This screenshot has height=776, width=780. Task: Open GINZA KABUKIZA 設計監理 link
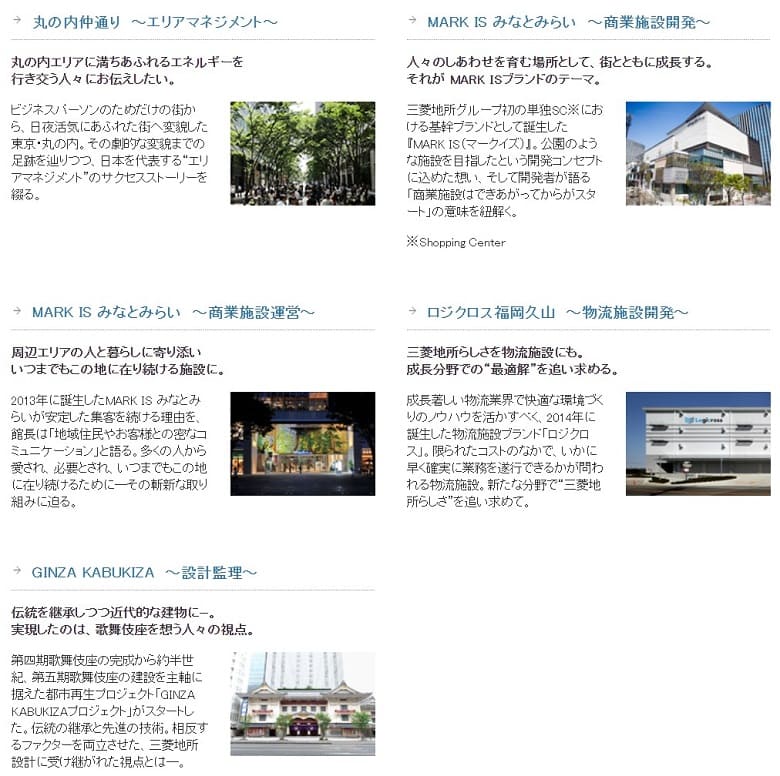(144, 573)
